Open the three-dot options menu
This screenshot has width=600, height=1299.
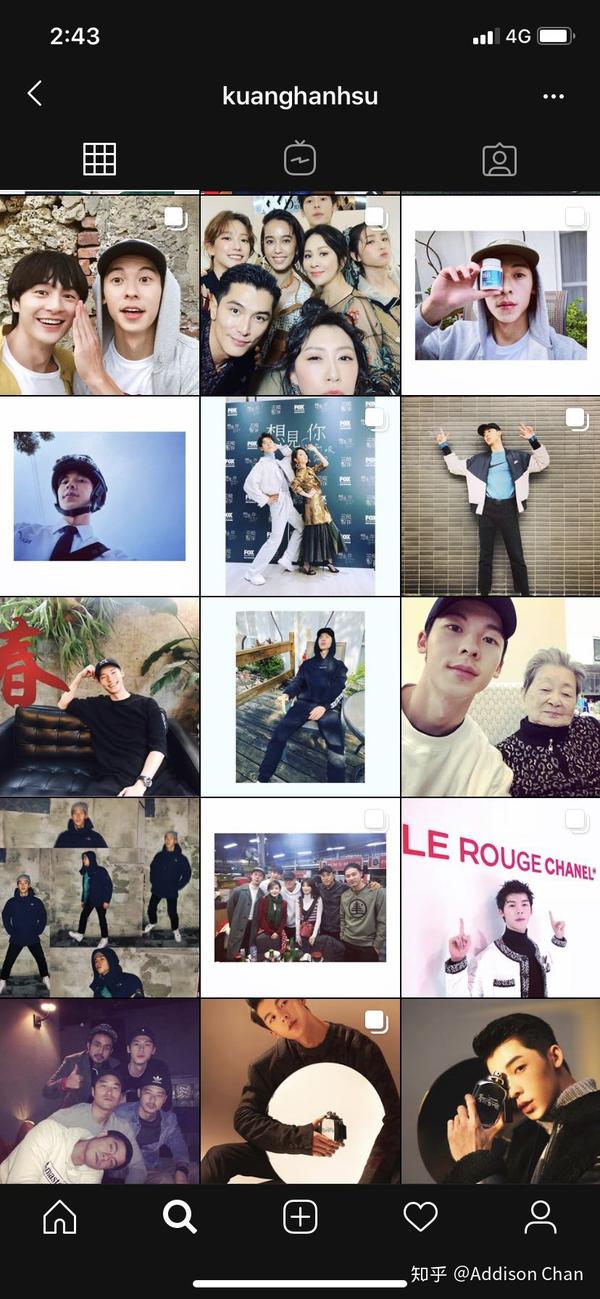click(x=553, y=96)
